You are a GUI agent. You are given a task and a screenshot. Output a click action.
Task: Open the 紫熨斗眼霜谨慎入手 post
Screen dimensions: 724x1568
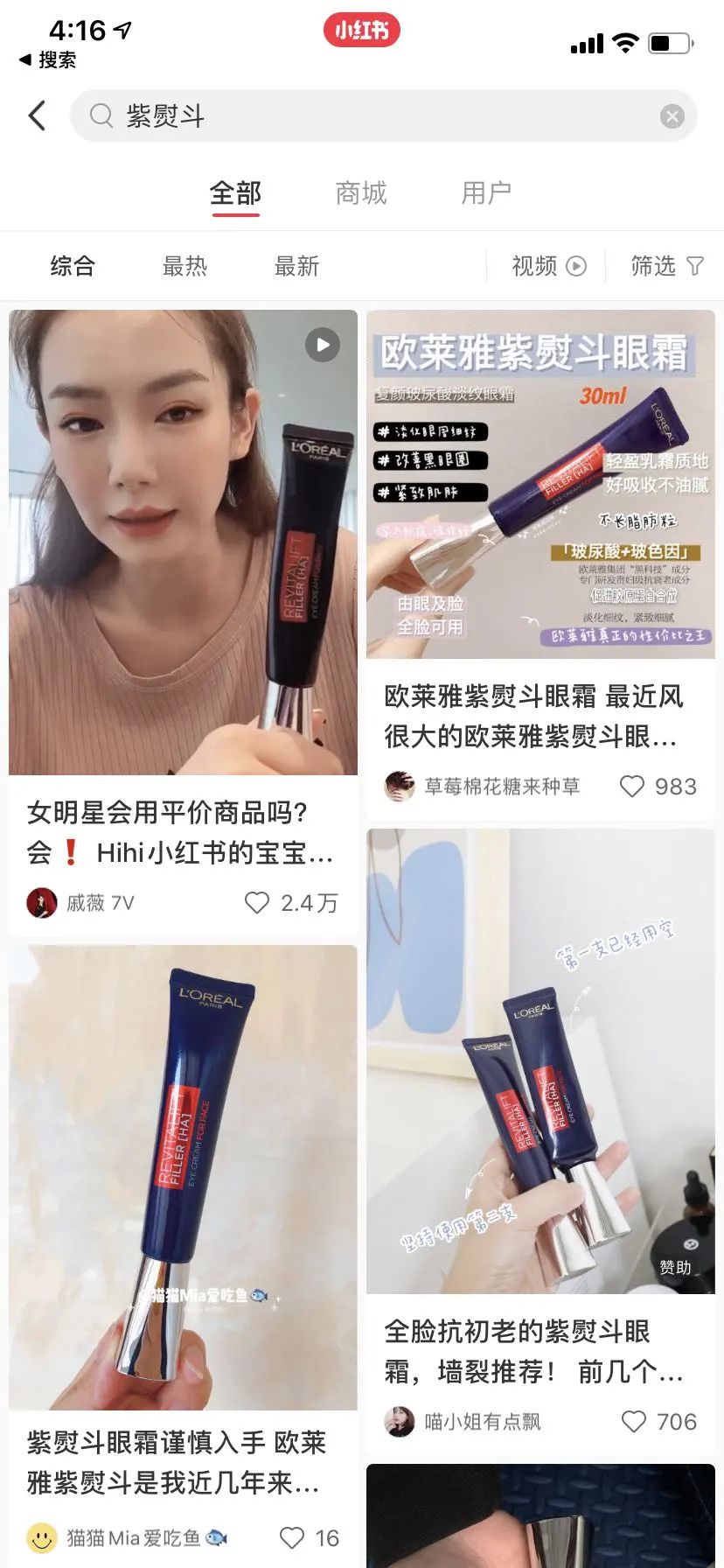183,1177
